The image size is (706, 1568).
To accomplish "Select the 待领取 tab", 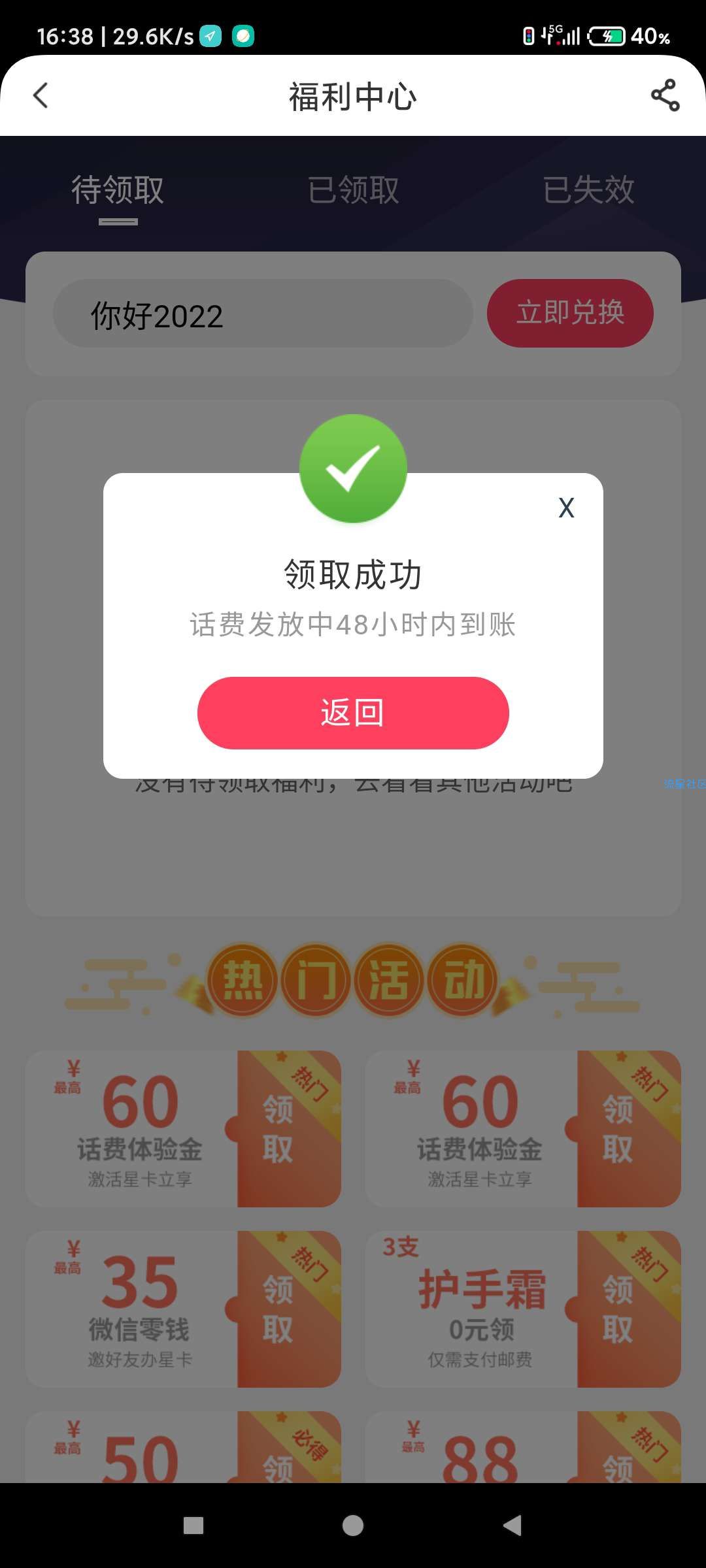I will coord(118,190).
